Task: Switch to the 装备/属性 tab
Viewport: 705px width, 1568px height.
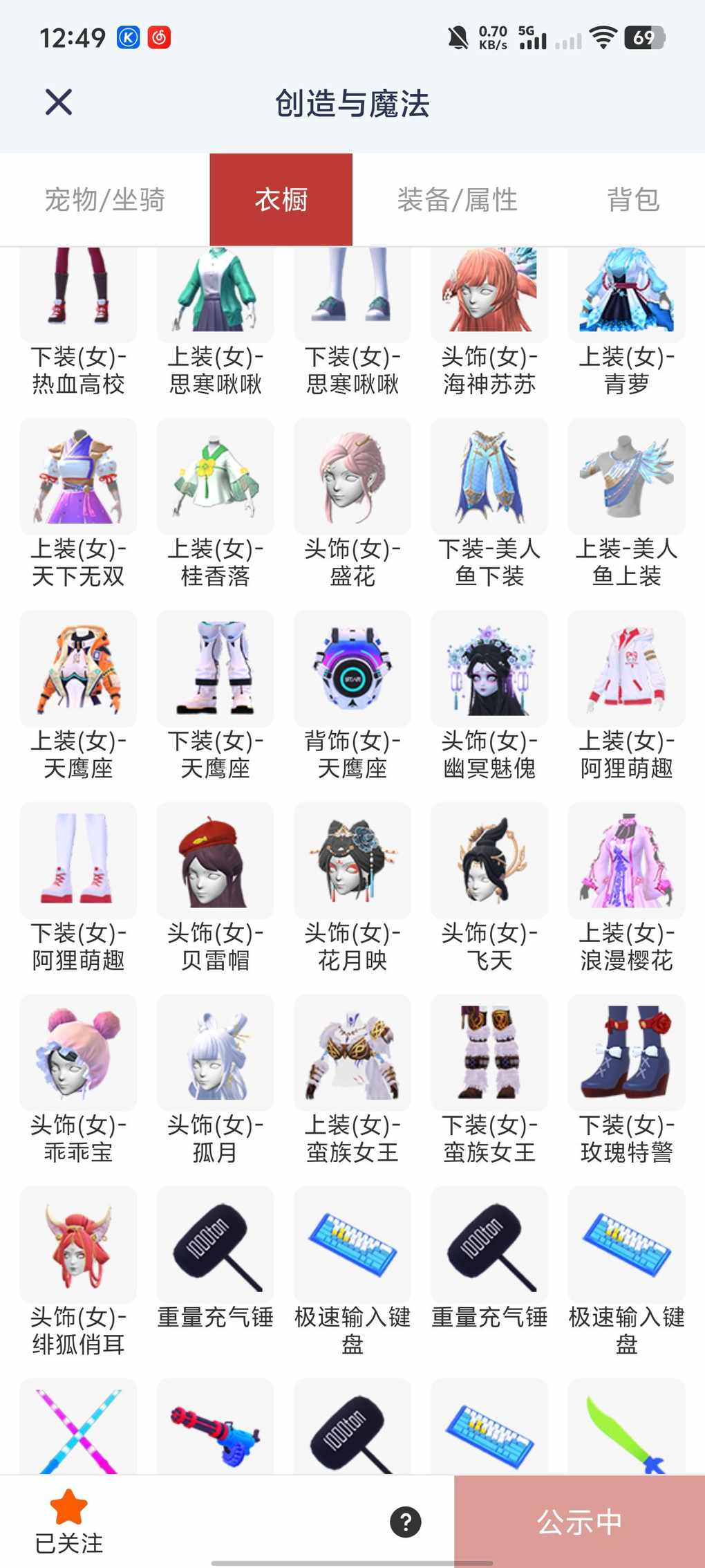Action: click(457, 200)
